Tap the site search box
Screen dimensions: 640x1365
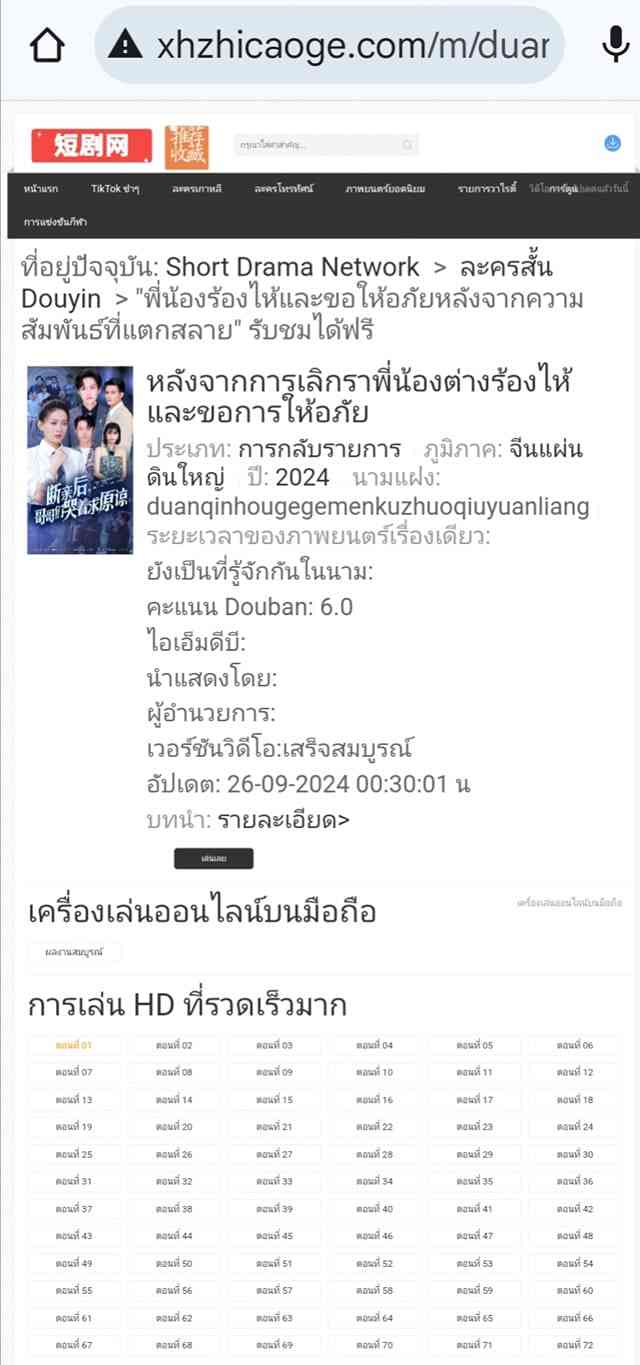[320, 145]
